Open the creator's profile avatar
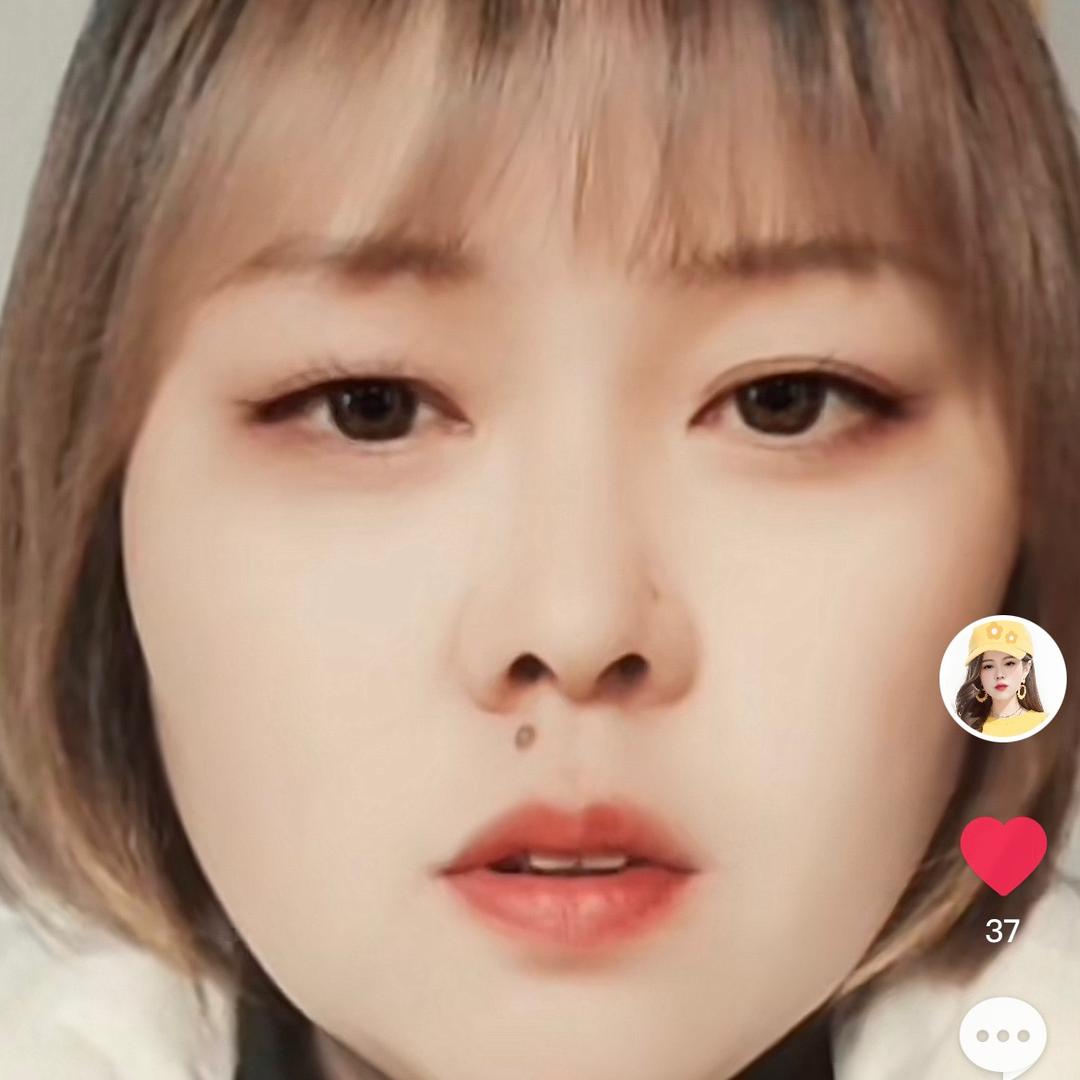The height and width of the screenshot is (1080, 1080). [x=1002, y=678]
